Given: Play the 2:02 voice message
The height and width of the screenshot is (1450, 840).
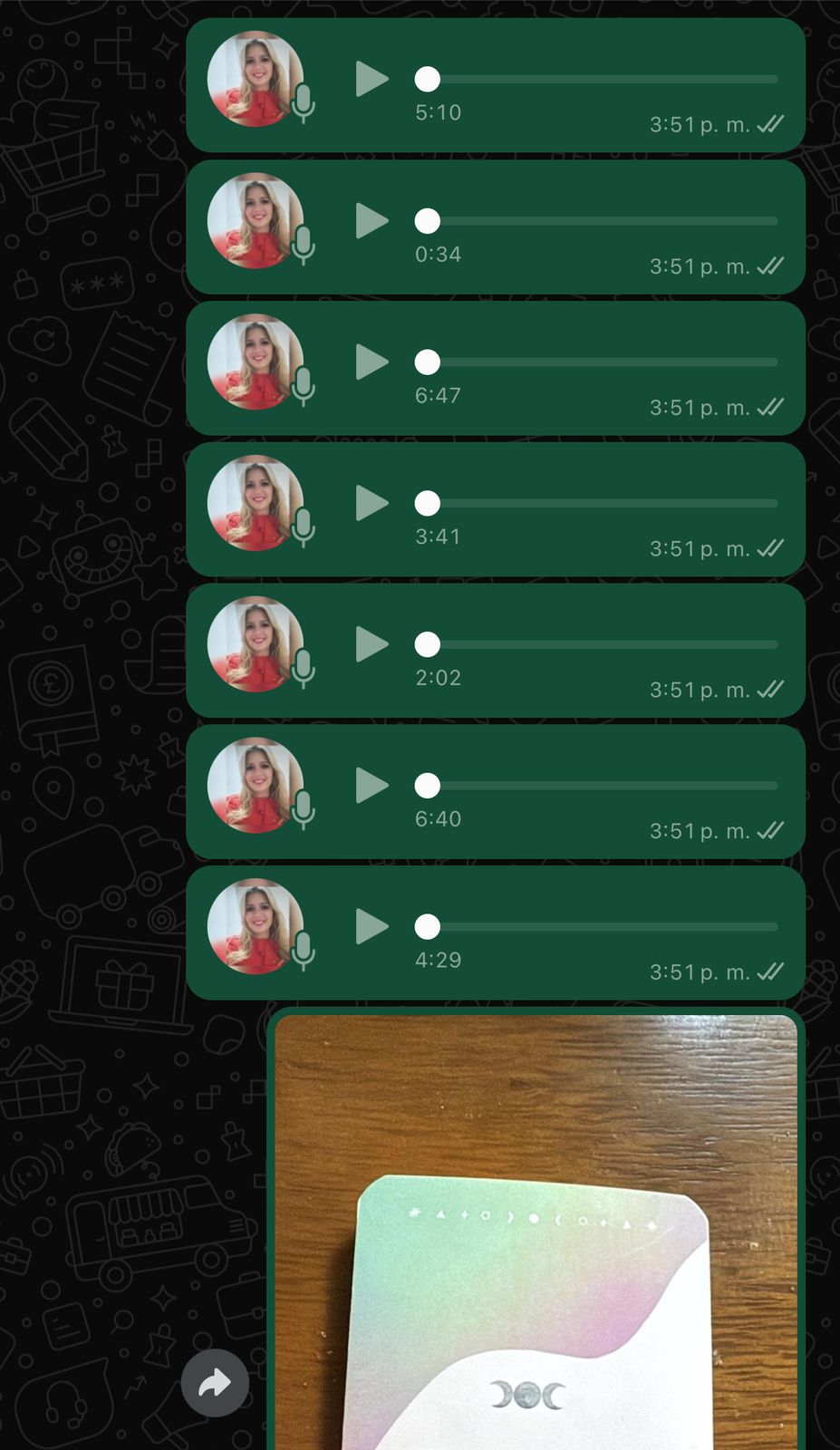Looking at the screenshot, I should coord(371,644).
